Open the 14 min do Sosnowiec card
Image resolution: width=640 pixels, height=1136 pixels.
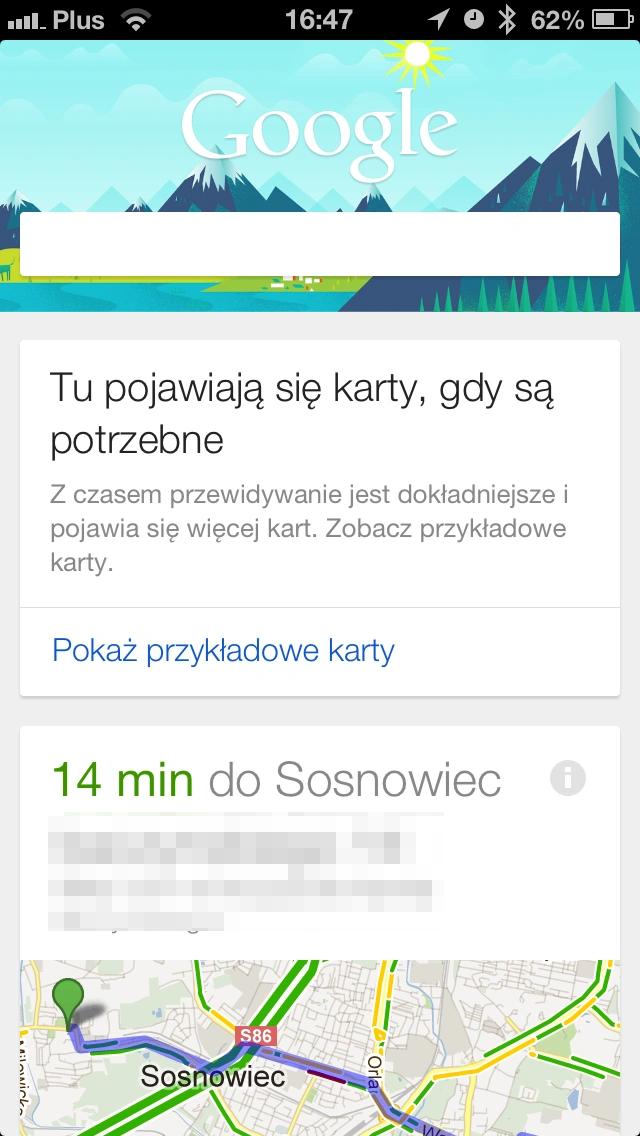(x=276, y=780)
